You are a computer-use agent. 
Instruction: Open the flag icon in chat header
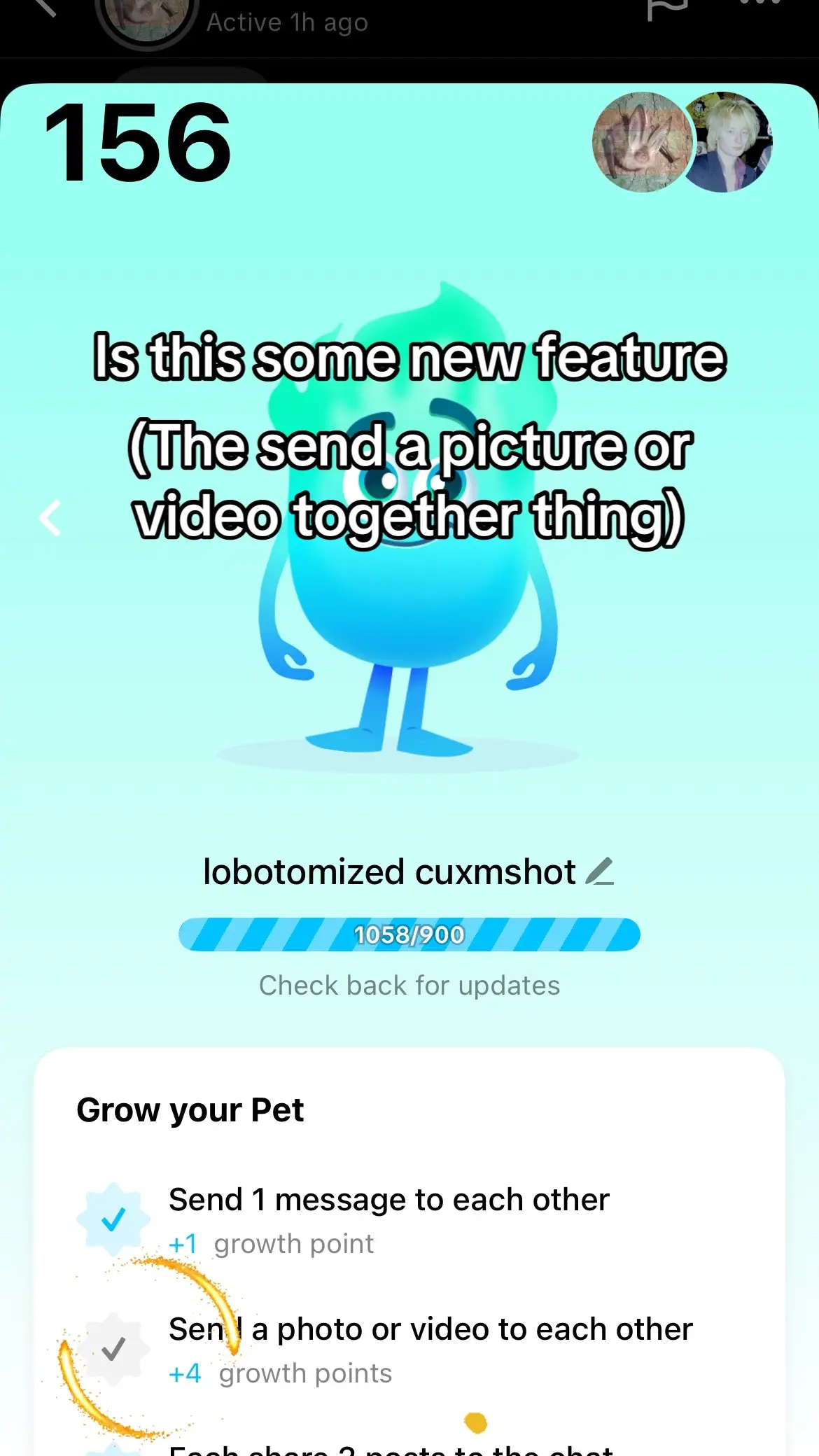(x=667, y=8)
